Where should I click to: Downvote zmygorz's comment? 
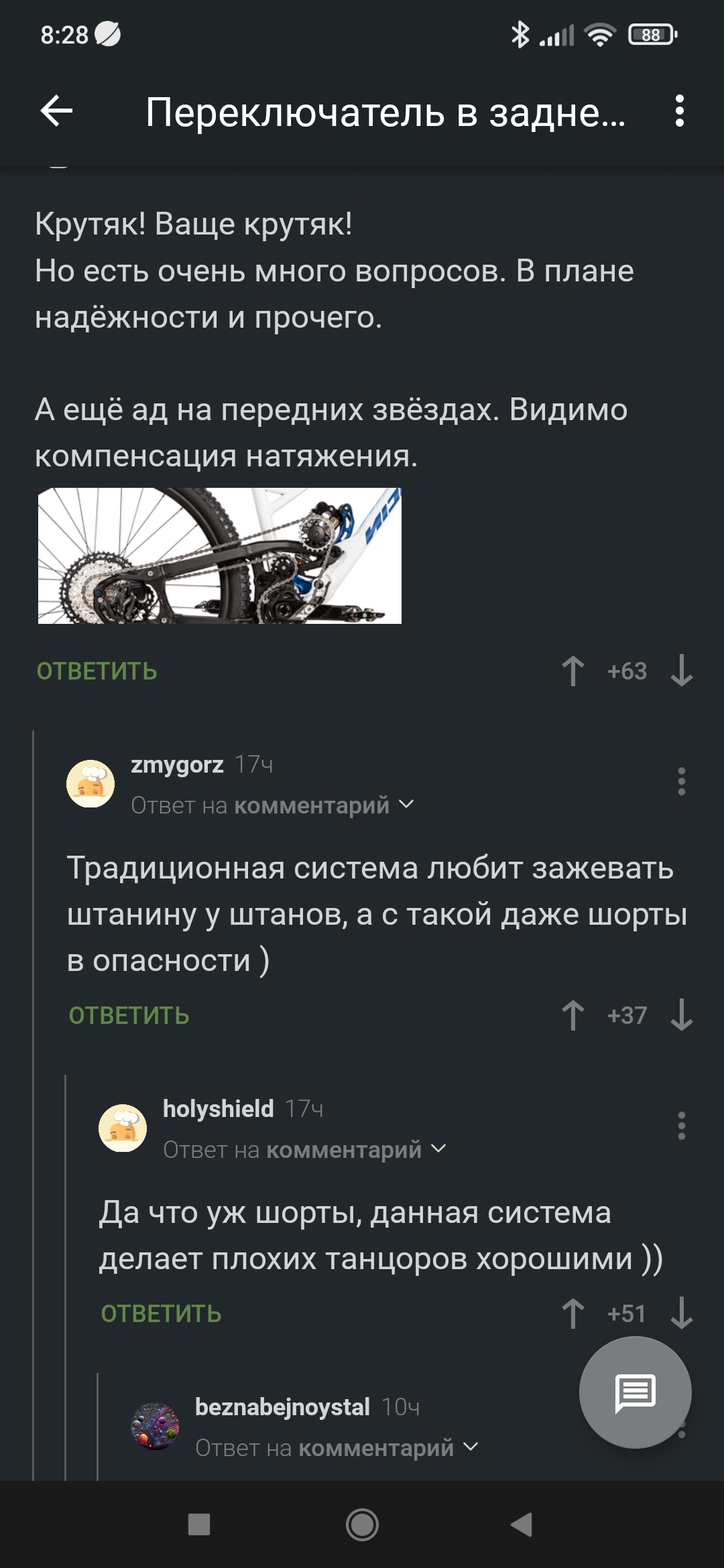[x=681, y=1016]
